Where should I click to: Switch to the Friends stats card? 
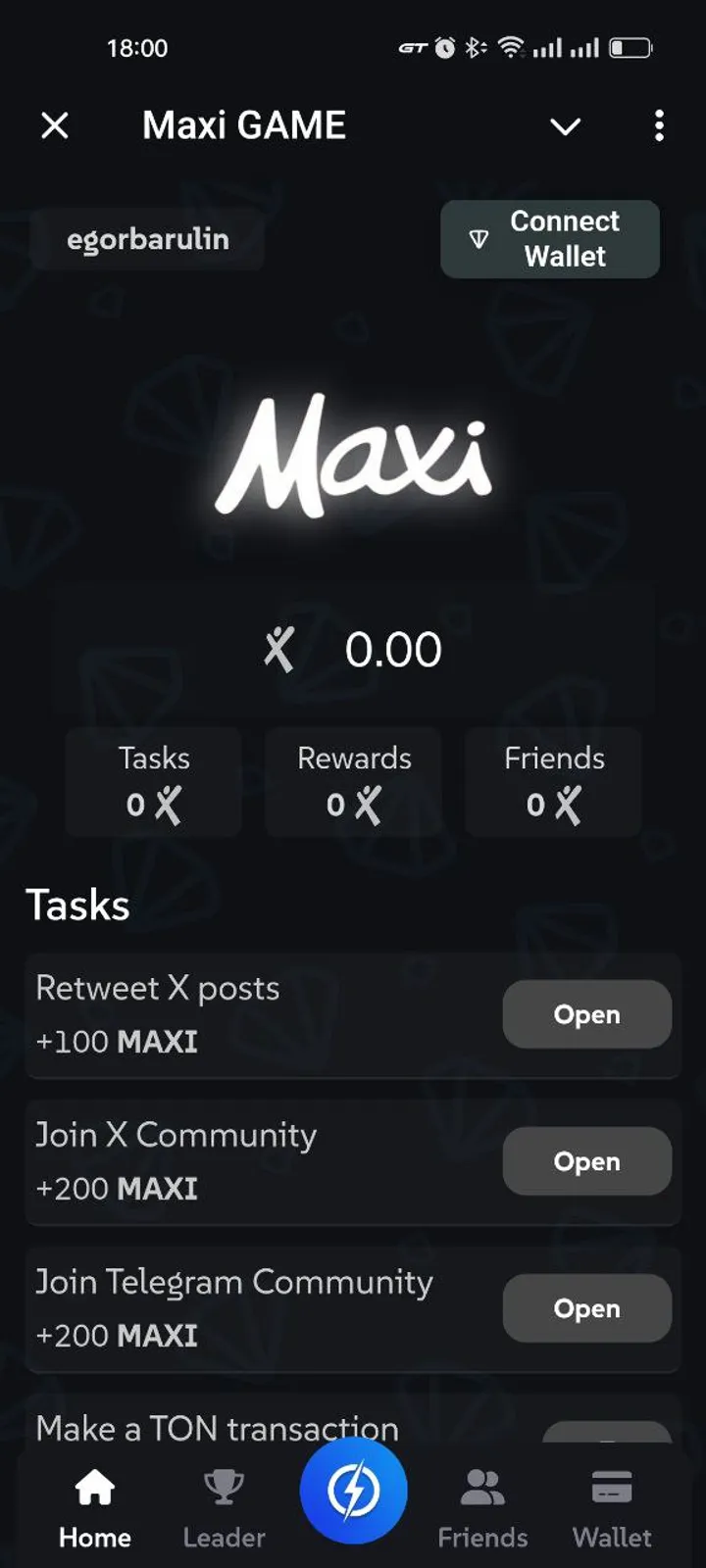coord(553,781)
